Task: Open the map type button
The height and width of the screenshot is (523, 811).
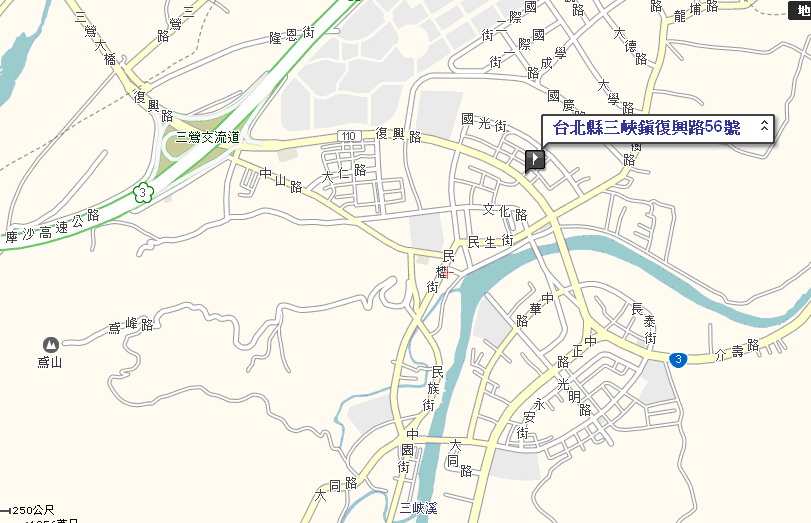Action: tap(800, 9)
